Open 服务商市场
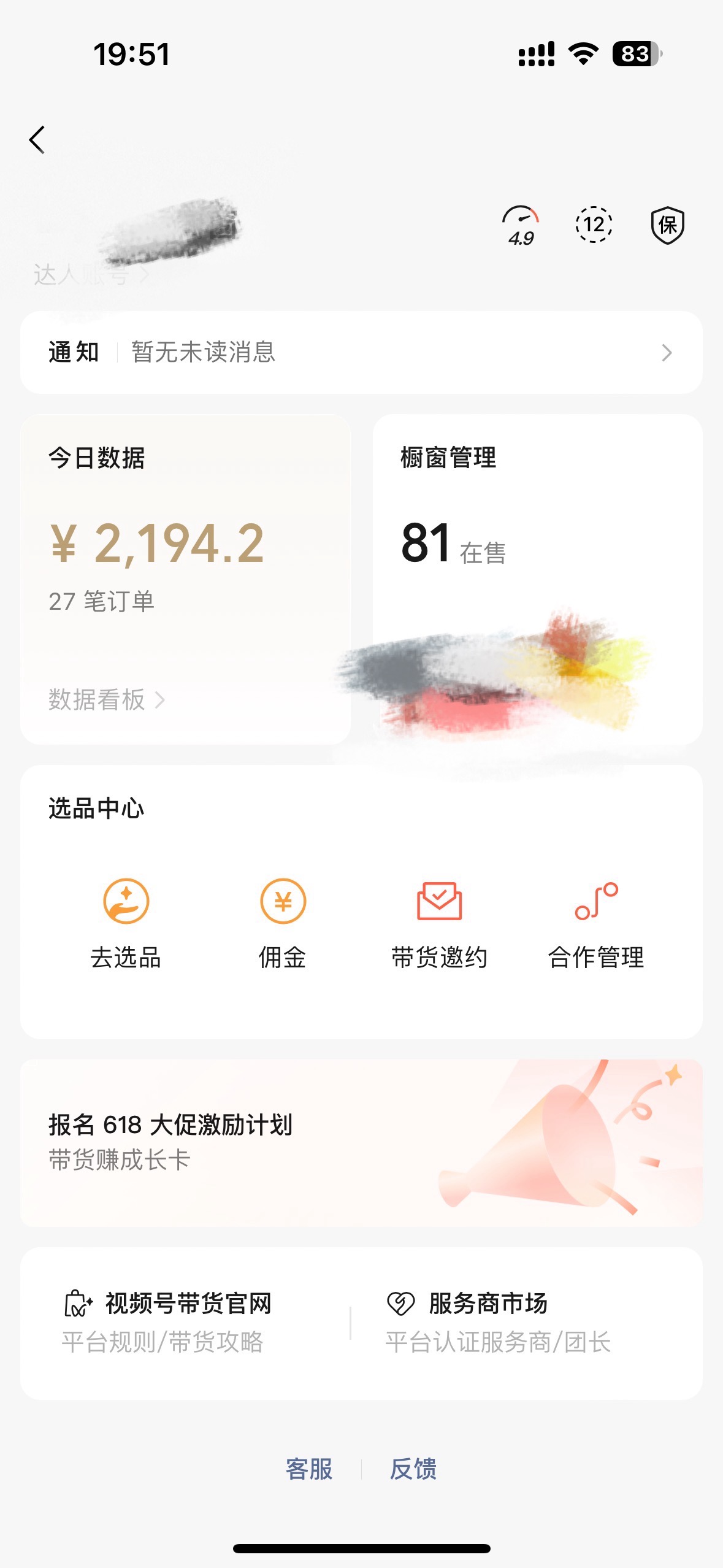 click(x=498, y=1321)
